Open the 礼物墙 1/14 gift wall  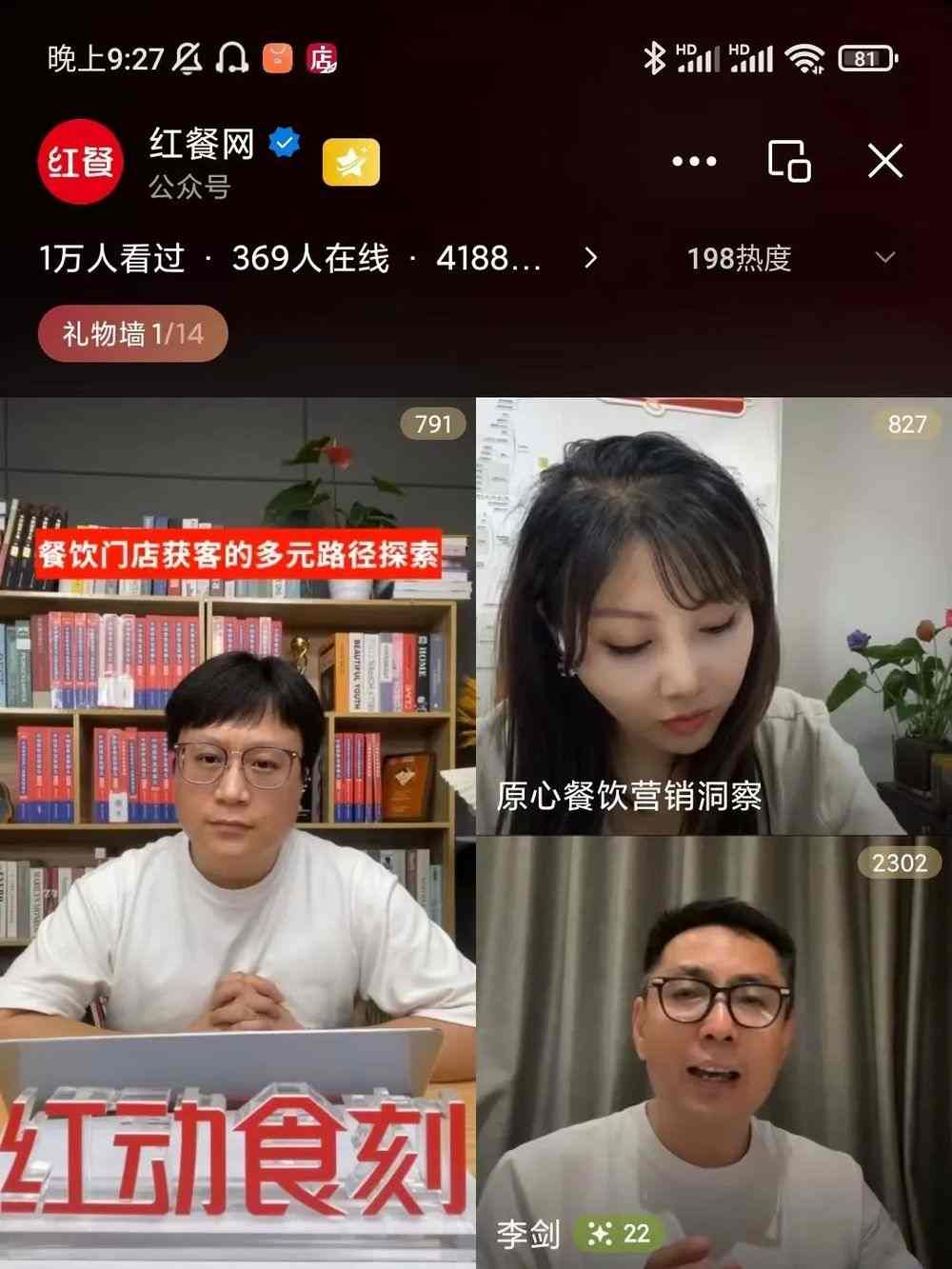(131, 332)
